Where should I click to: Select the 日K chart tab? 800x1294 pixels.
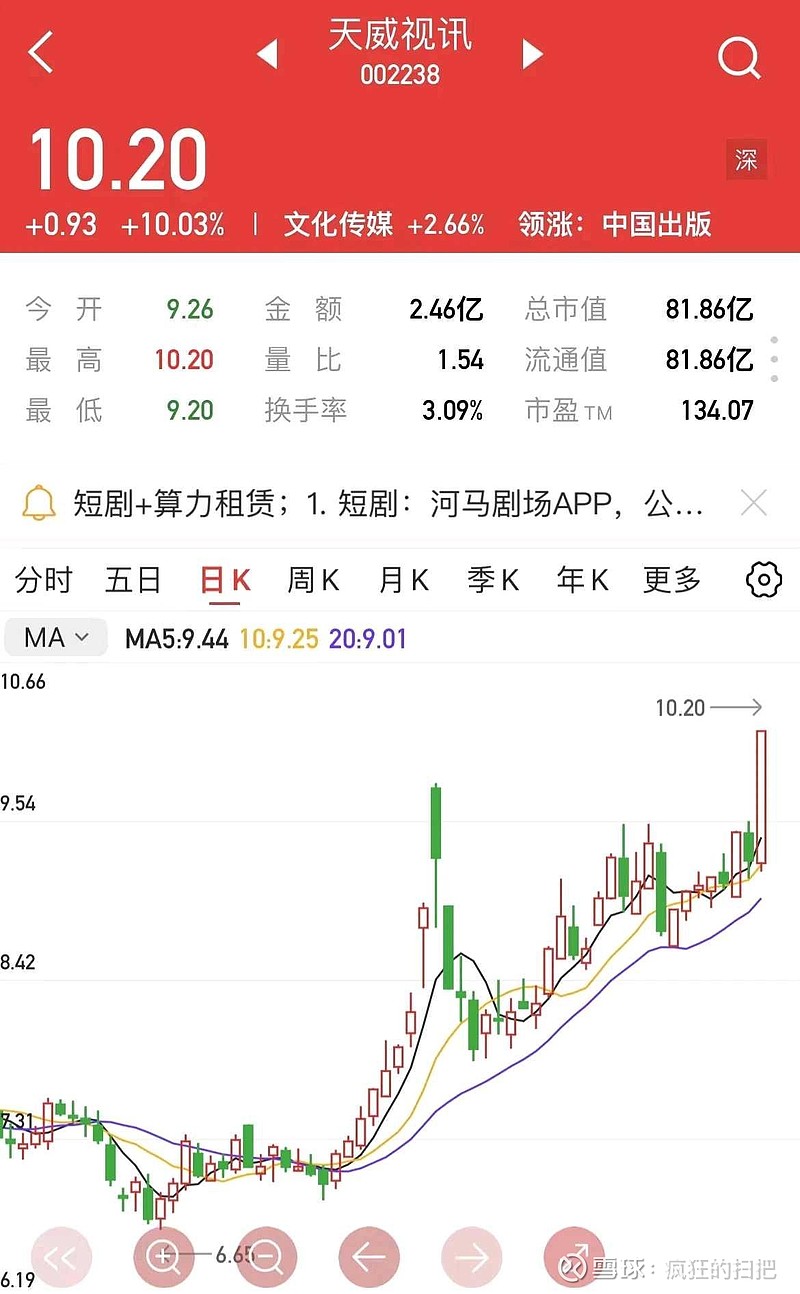(225, 580)
